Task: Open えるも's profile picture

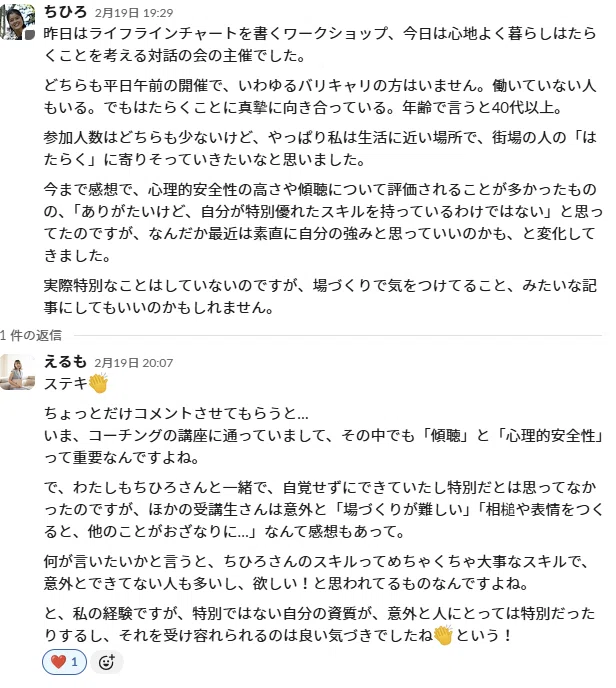Action: click(x=17, y=372)
